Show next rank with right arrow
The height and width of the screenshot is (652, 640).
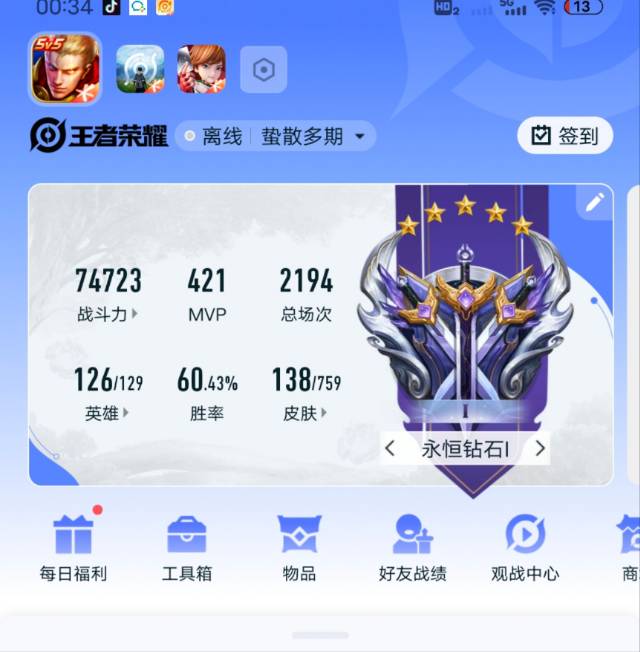click(540, 448)
